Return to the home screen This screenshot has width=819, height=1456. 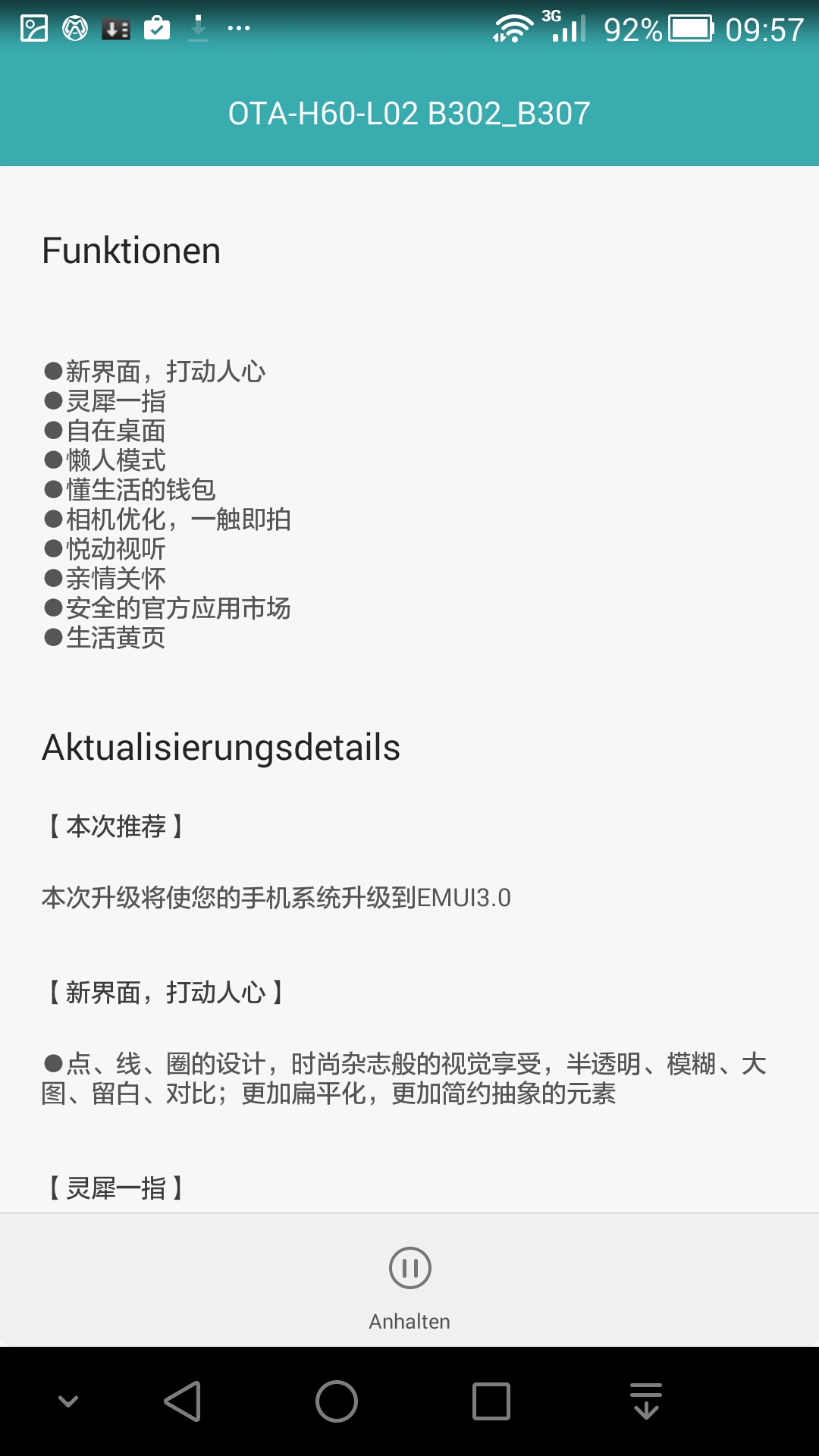coord(337,1401)
